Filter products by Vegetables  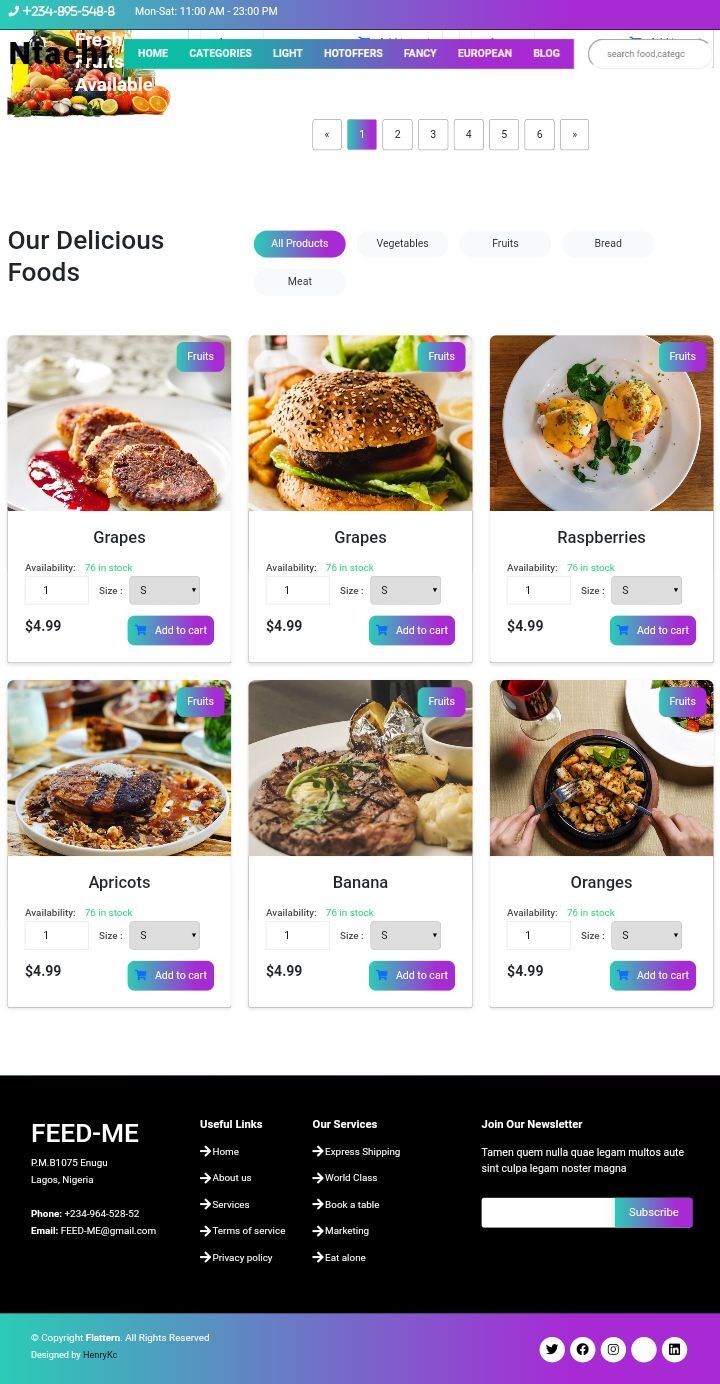(x=402, y=243)
